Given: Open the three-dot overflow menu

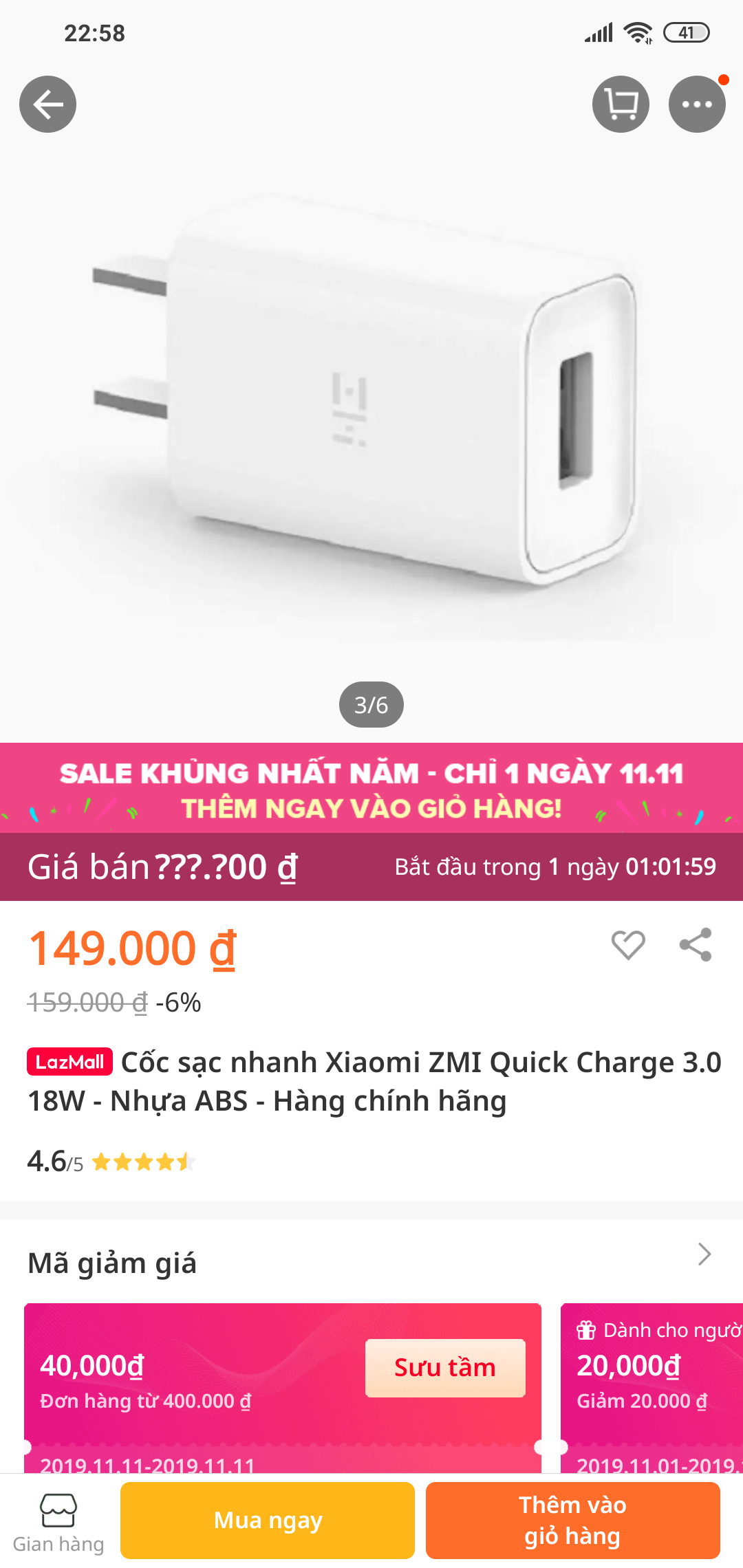Looking at the screenshot, I should [697, 104].
